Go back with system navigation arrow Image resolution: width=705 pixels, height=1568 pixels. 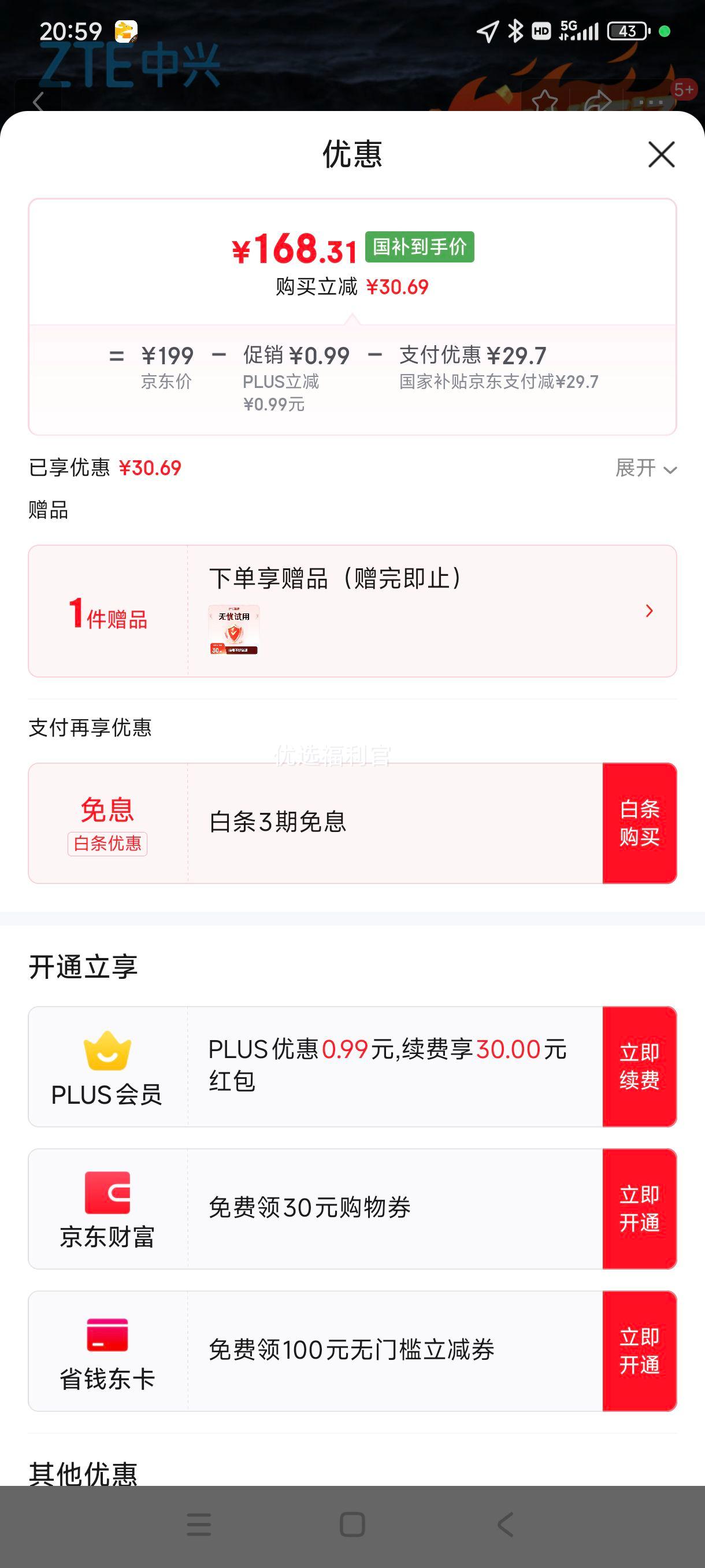click(505, 1525)
